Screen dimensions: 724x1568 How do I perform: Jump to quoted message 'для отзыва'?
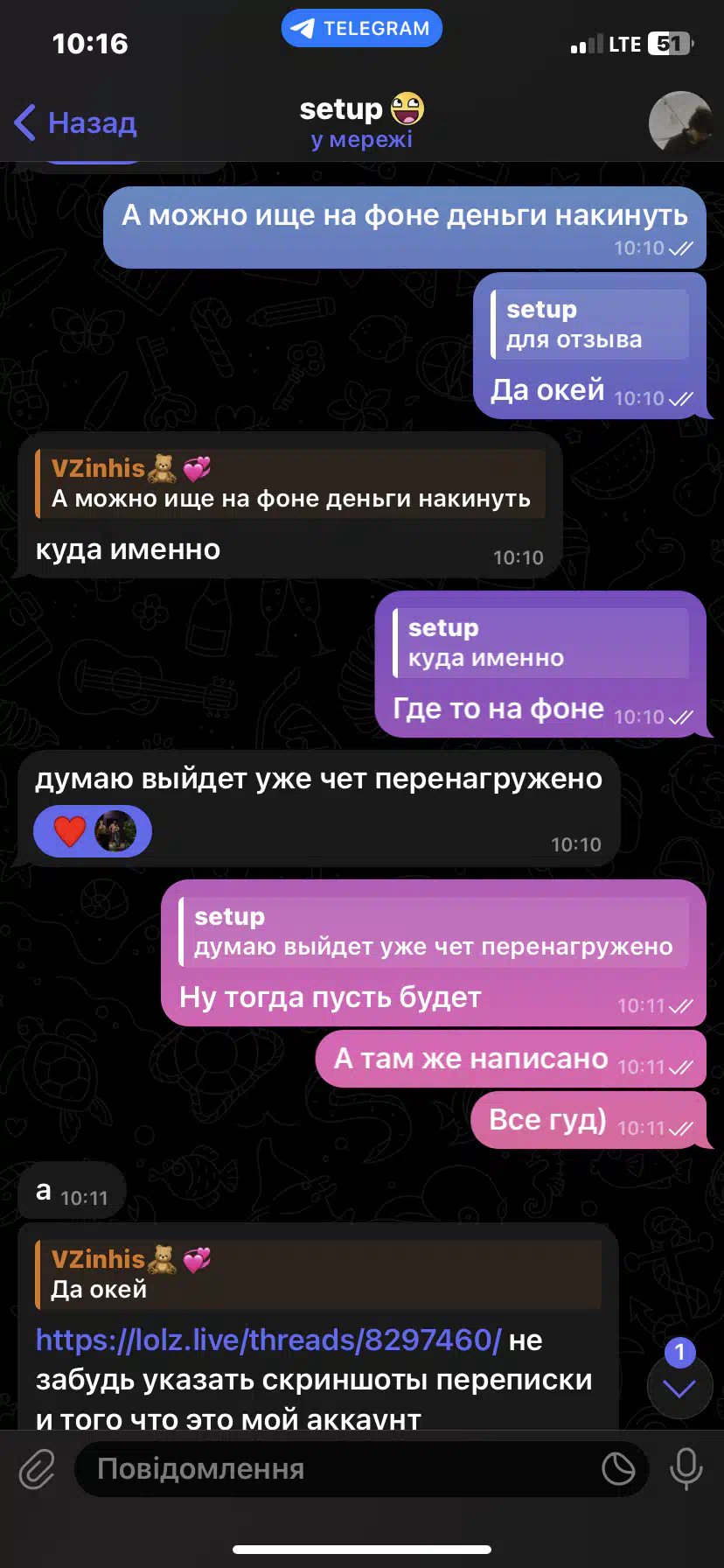pos(590,325)
